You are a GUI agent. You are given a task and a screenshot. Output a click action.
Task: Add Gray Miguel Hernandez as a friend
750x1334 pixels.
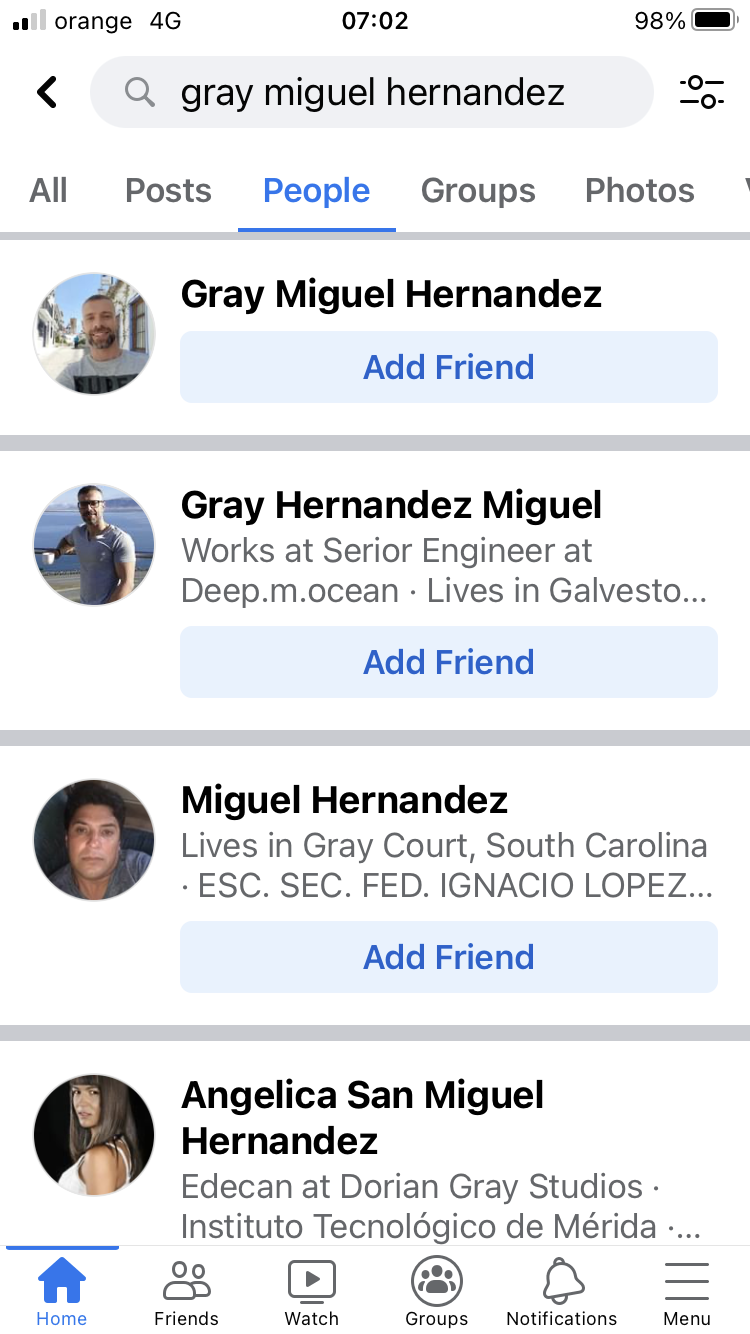click(x=449, y=367)
